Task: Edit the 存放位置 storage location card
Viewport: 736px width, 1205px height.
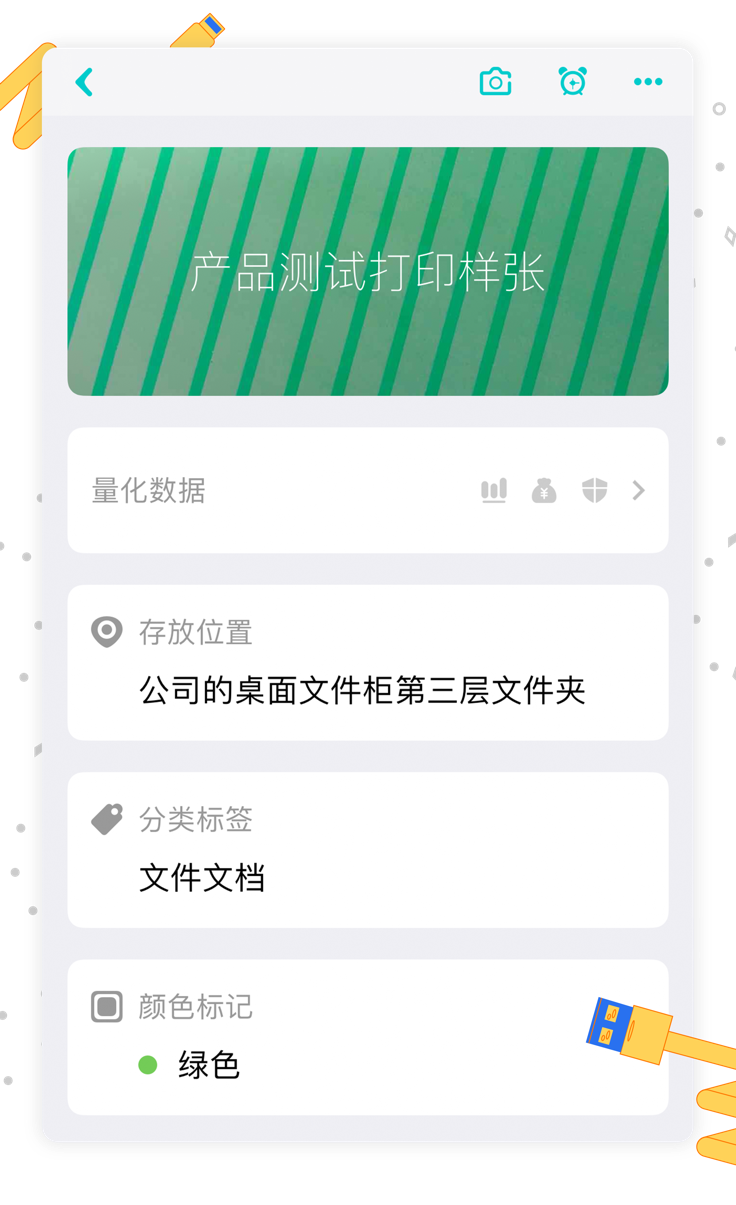Action: pyautogui.click(x=367, y=662)
